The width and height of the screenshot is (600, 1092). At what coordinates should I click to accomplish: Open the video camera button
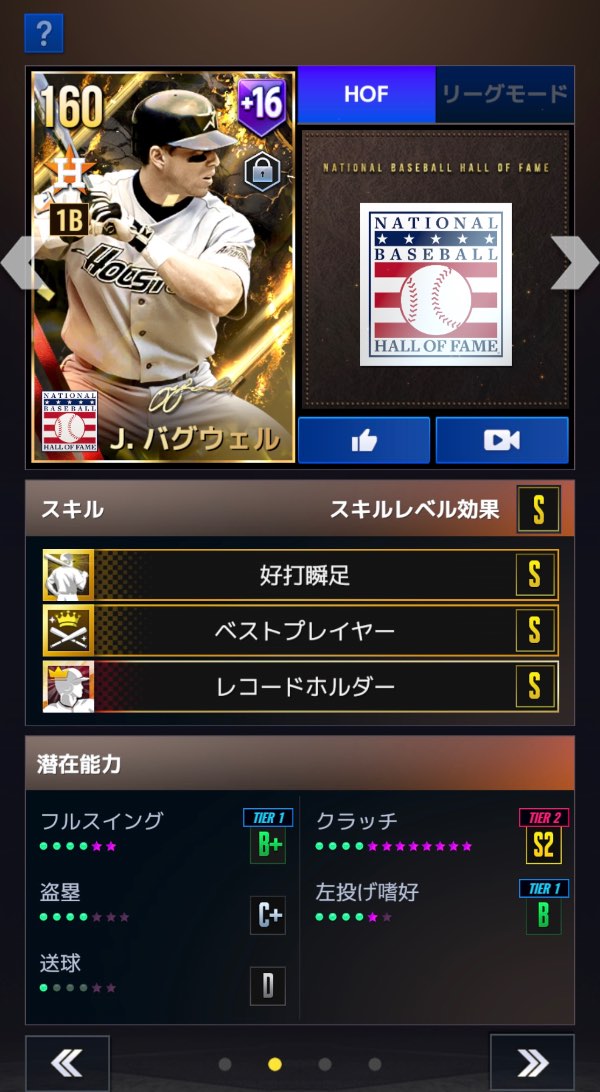pyautogui.click(x=502, y=439)
